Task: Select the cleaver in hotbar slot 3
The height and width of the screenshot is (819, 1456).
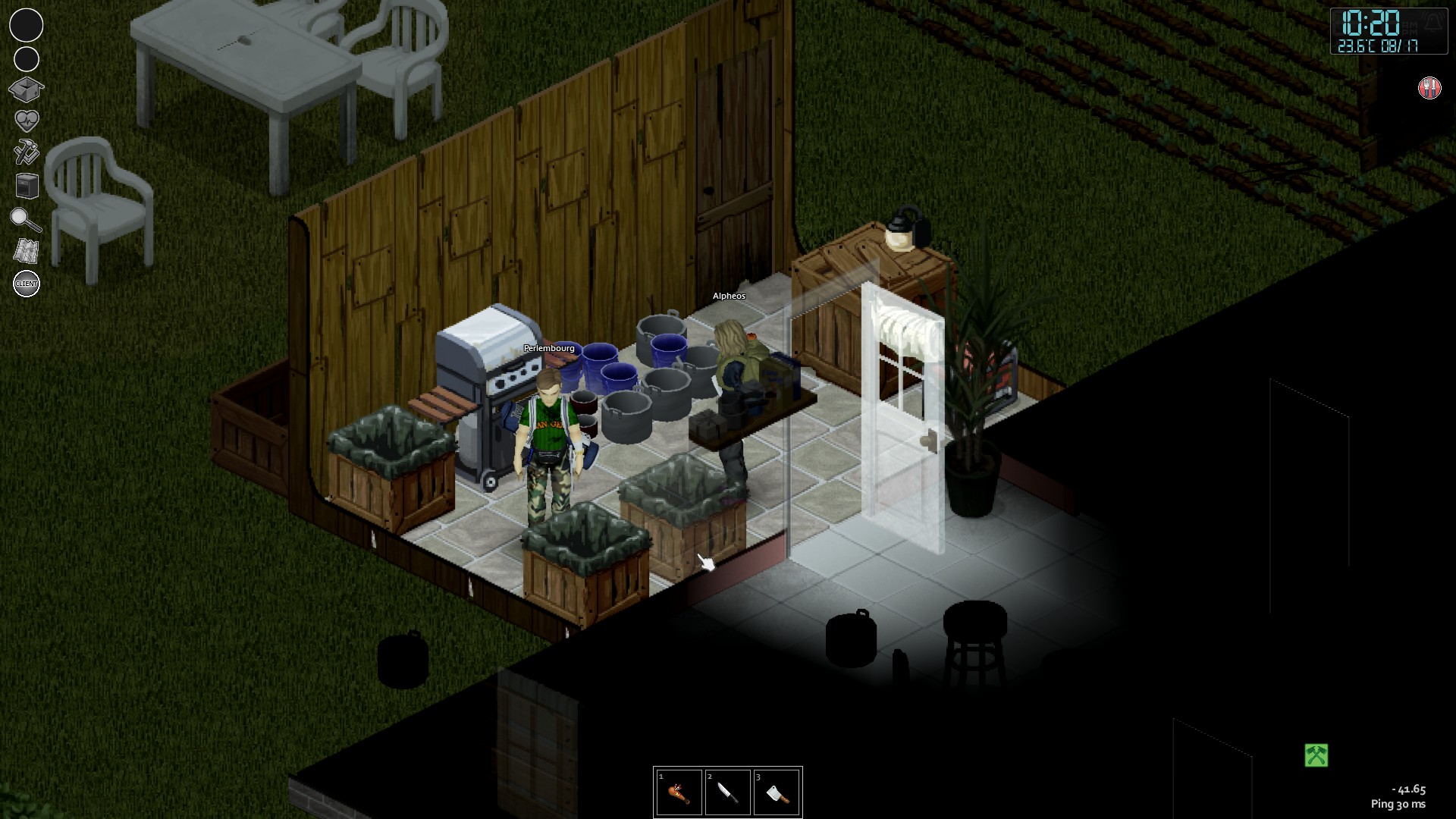Action: (x=777, y=793)
